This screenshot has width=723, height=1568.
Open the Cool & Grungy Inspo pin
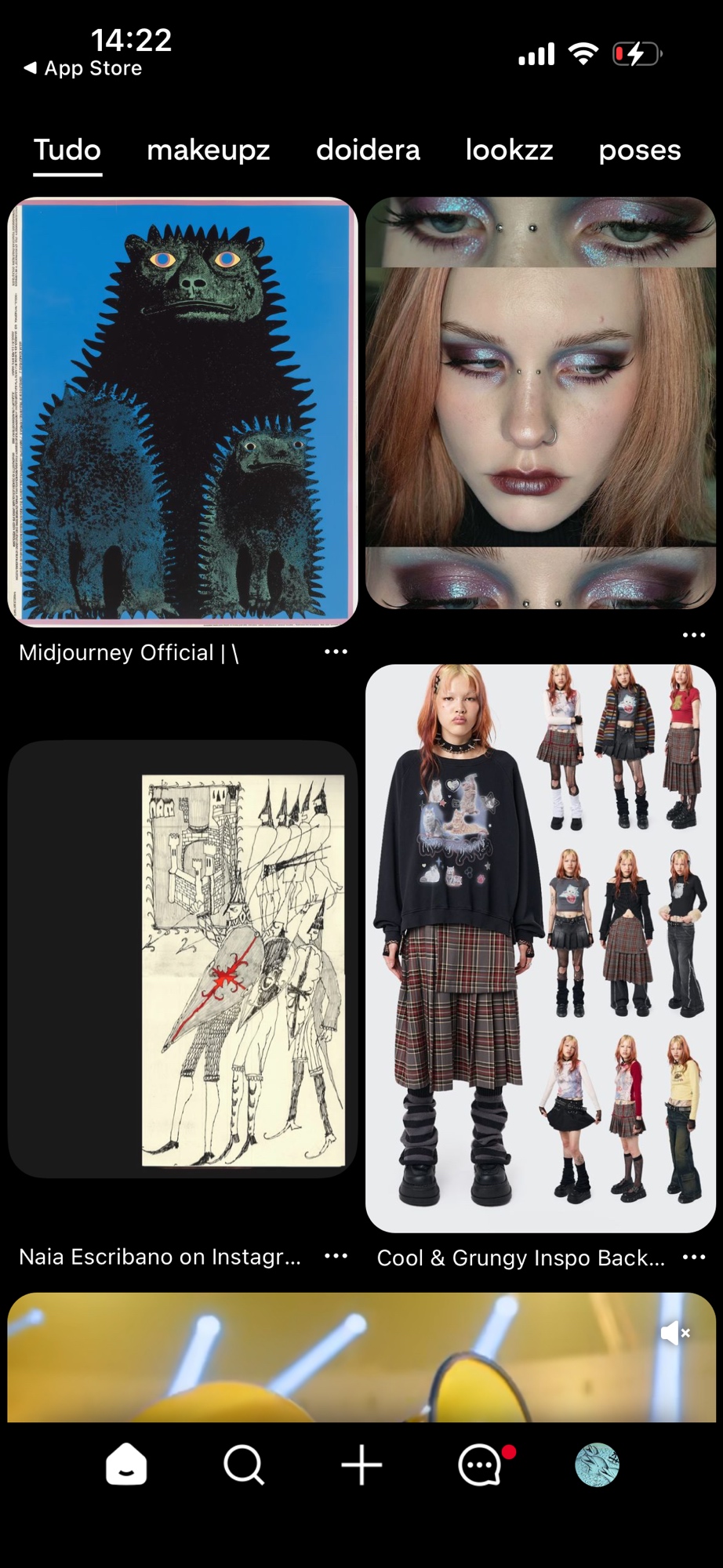pyautogui.click(x=540, y=947)
